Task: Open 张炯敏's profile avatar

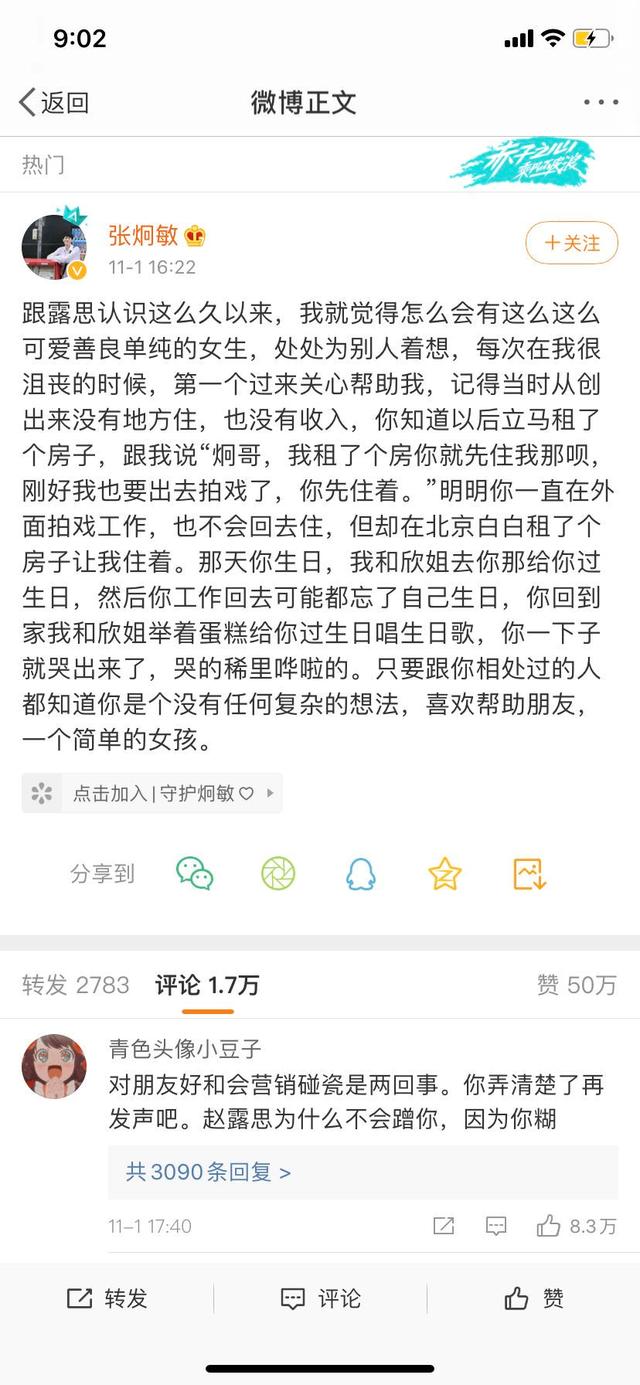Action: pyautogui.click(x=54, y=246)
